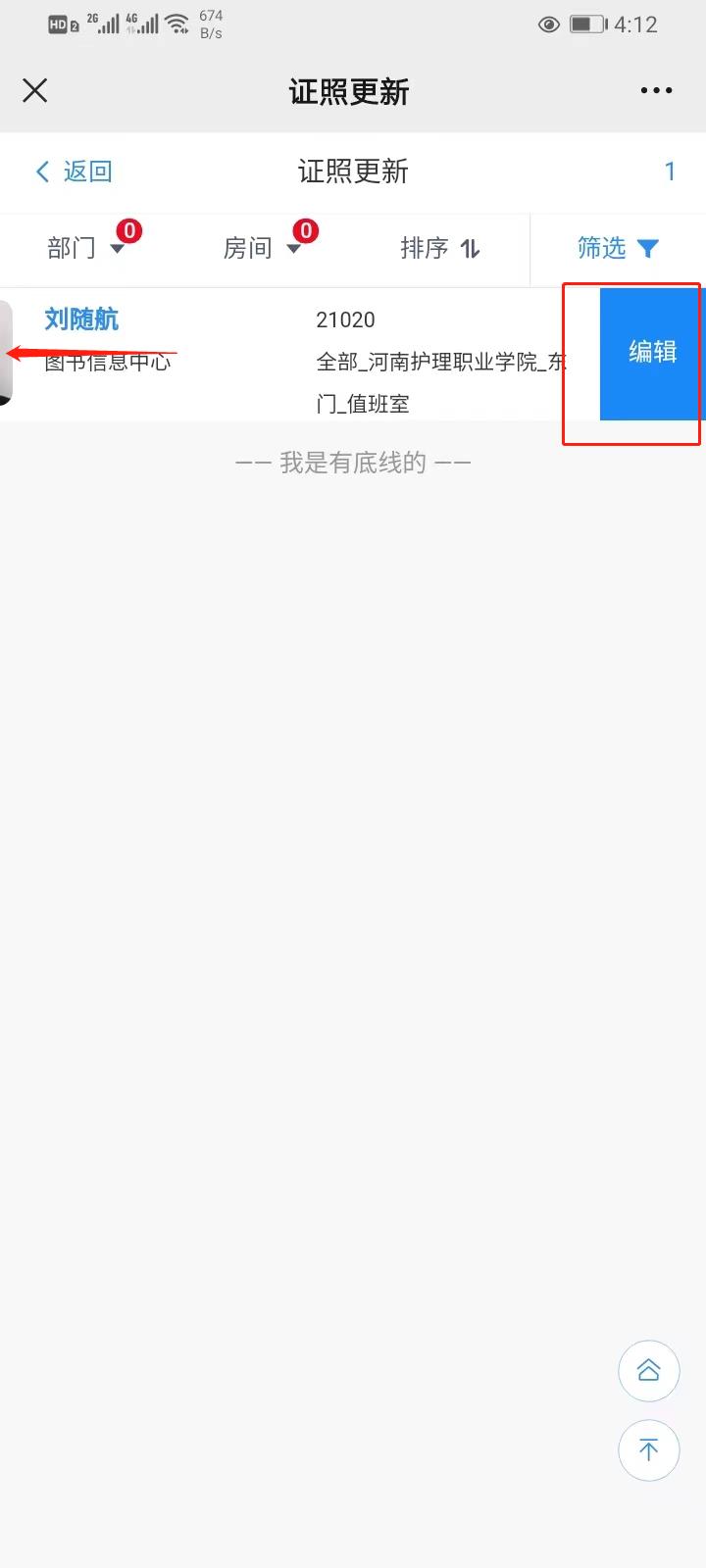
Task: Expand the 部门 filter dropdown
Action: pos(86,248)
